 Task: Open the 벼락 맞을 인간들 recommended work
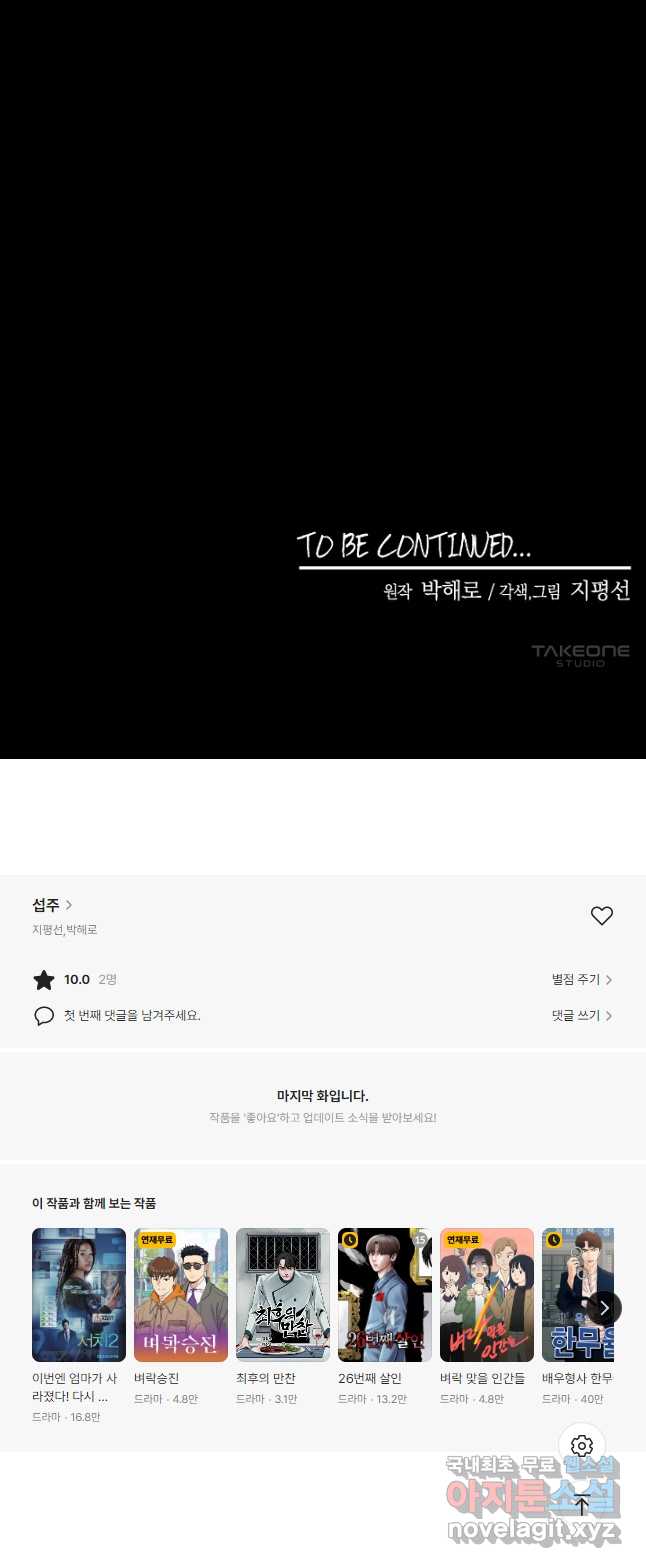click(x=487, y=1295)
